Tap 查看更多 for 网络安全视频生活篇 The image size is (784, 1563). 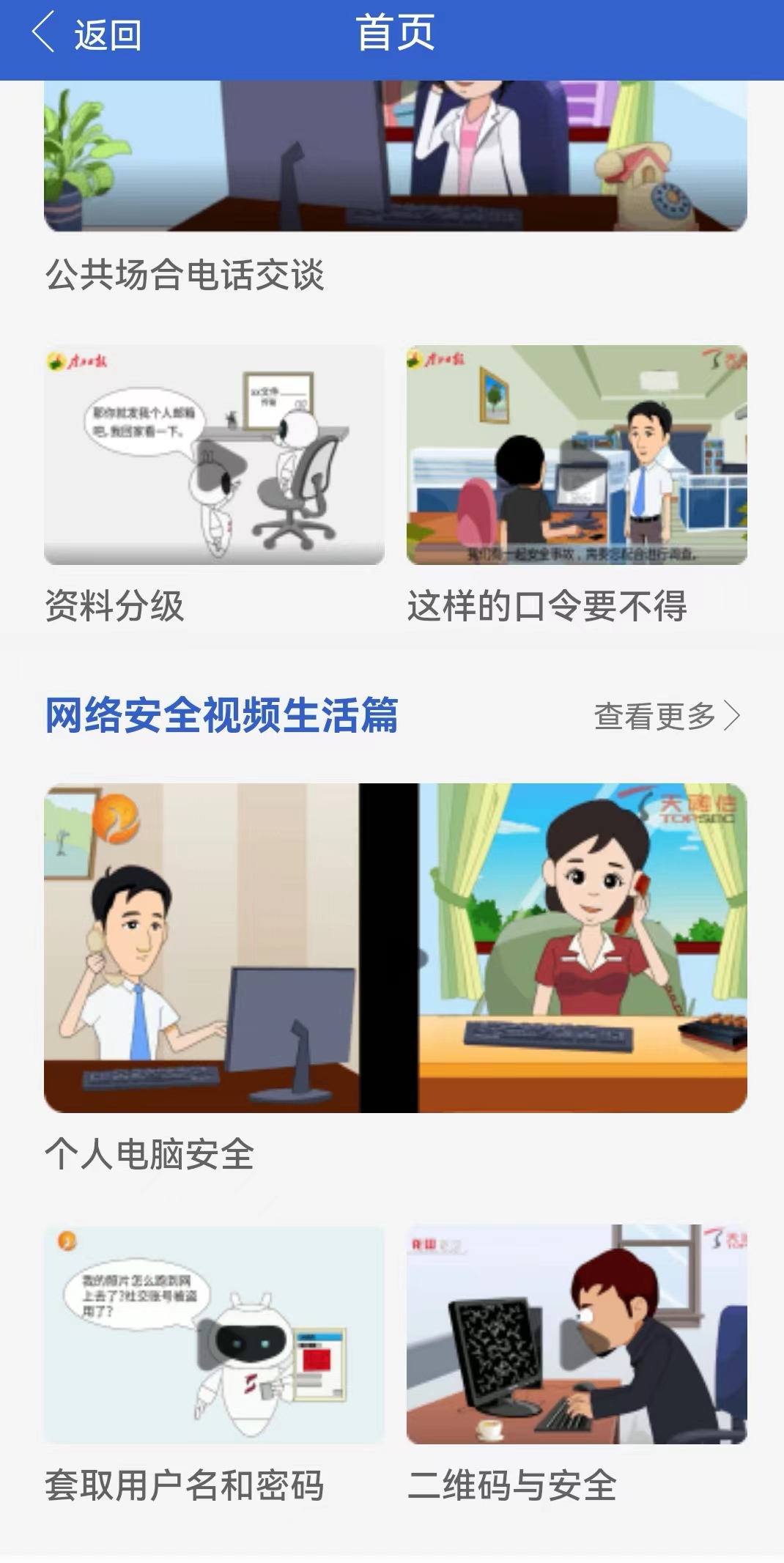coord(666,716)
